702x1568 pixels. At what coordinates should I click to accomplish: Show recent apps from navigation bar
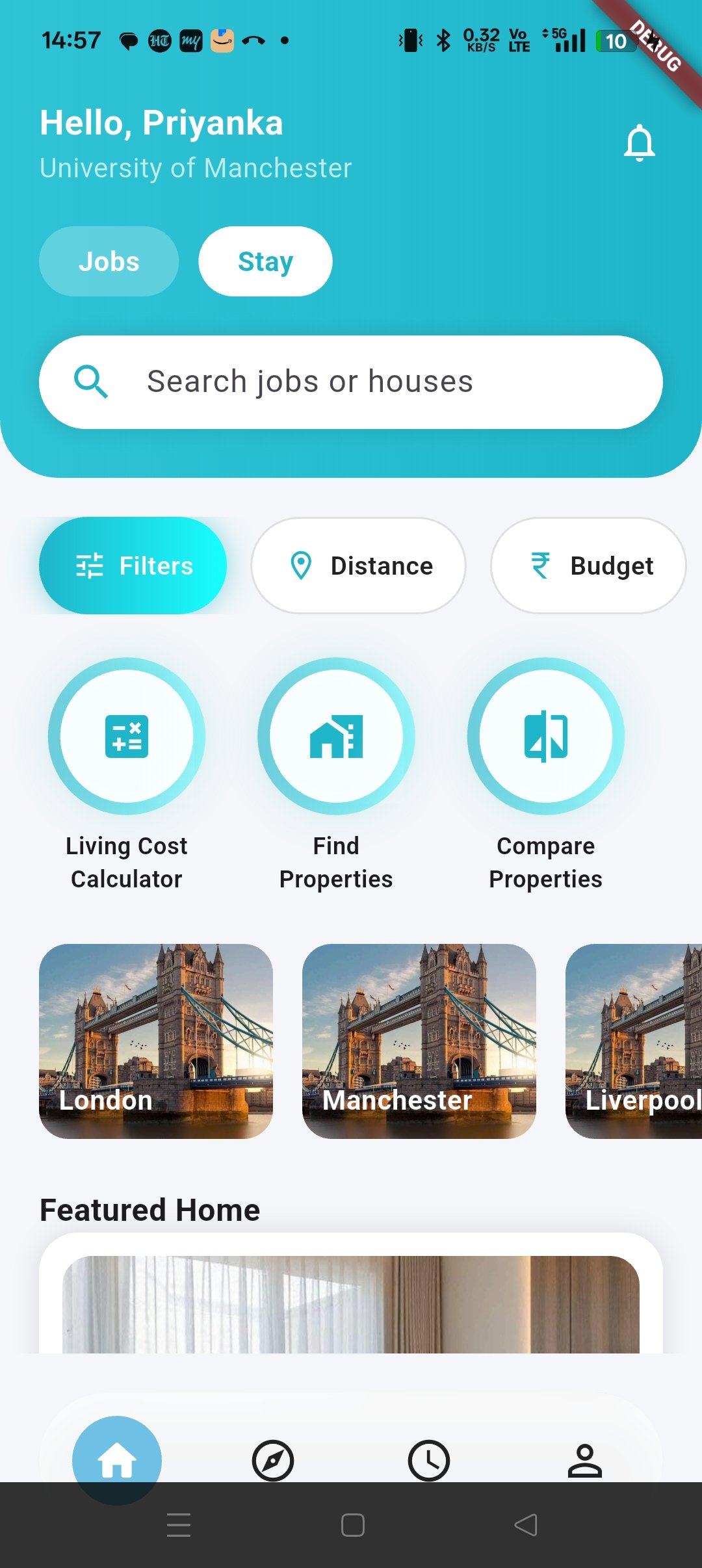point(179,1524)
